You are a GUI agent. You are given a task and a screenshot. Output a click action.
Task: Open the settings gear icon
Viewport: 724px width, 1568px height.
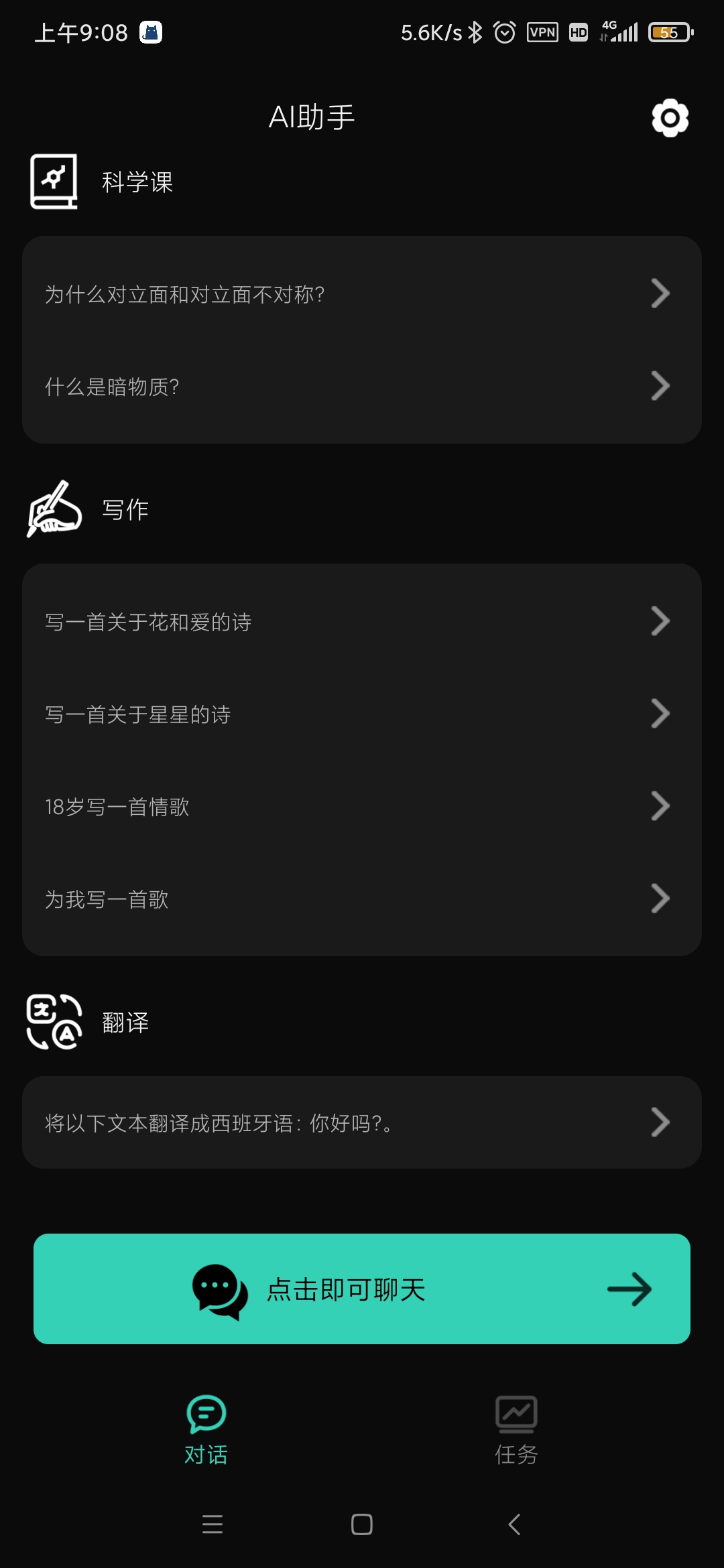point(670,118)
